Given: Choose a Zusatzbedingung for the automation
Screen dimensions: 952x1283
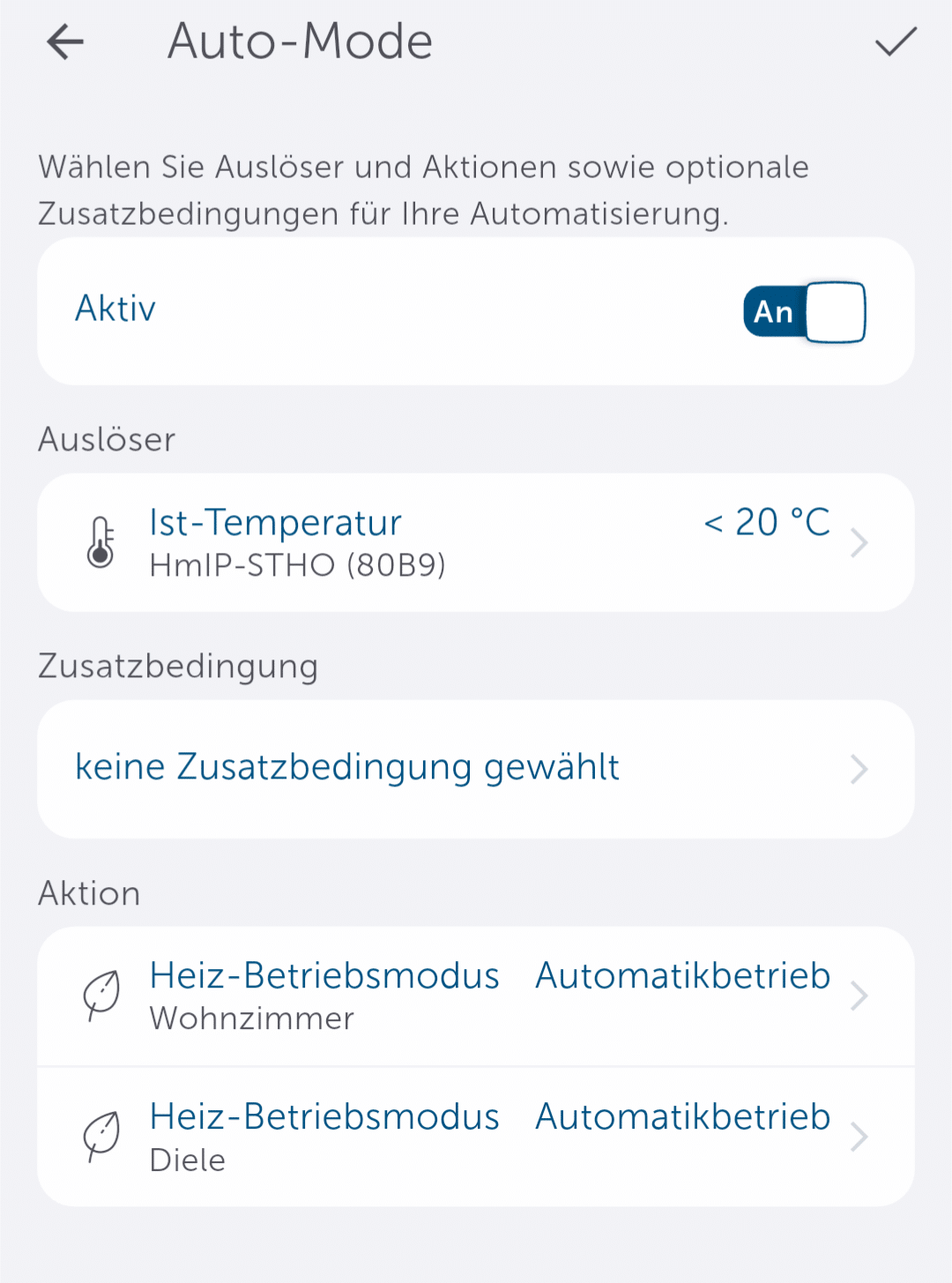Looking at the screenshot, I should pyautogui.click(x=476, y=769).
